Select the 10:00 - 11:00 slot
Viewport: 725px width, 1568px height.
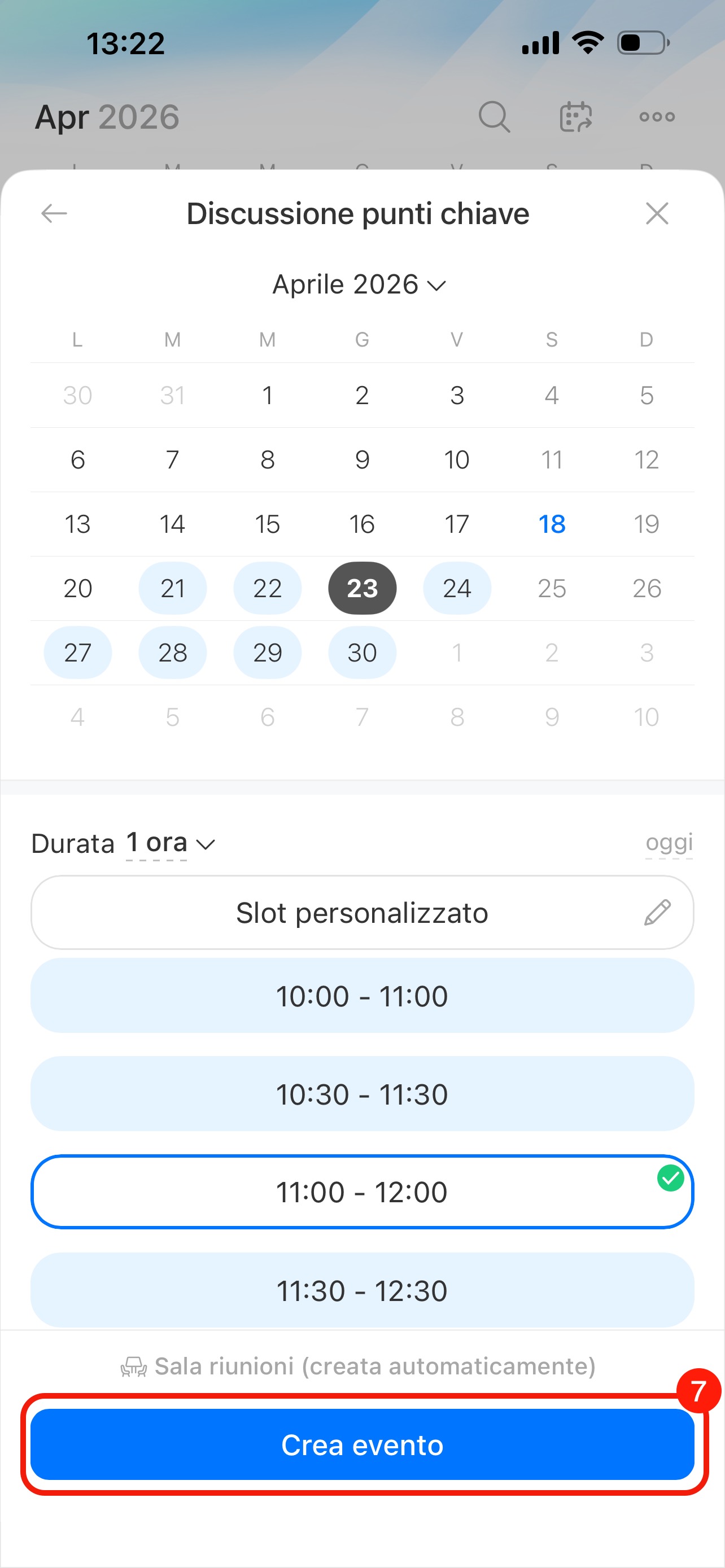click(362, 996)
